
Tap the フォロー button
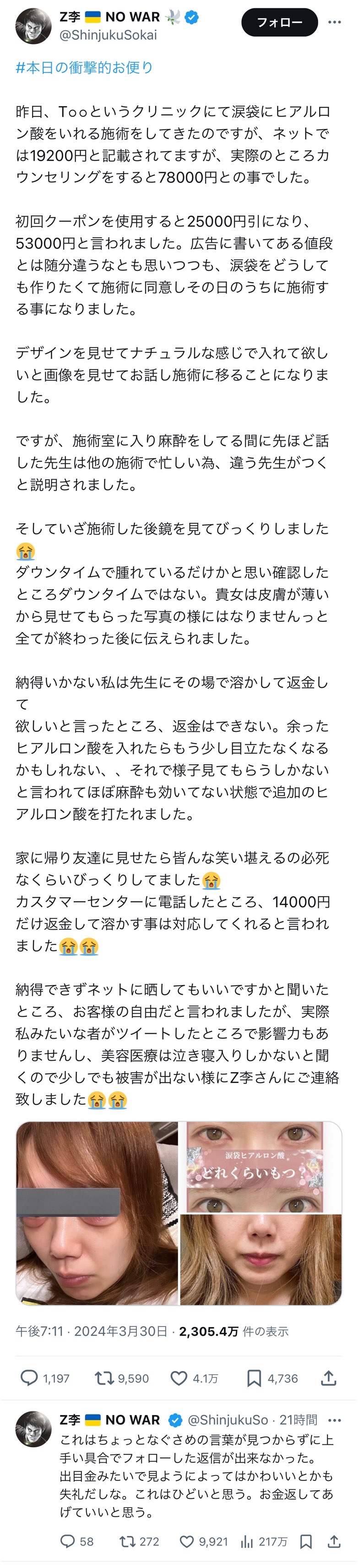(x=279, y=22)
